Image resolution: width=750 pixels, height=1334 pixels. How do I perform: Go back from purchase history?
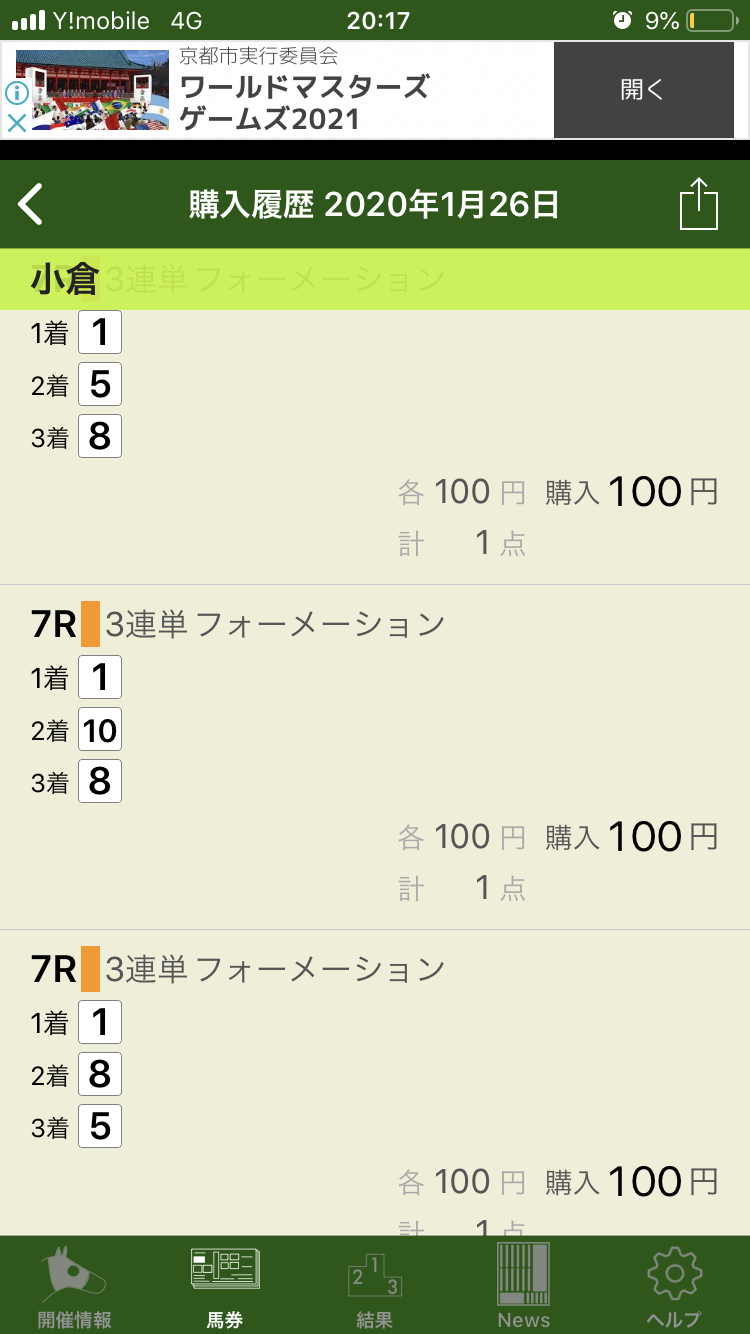[32, 205]
